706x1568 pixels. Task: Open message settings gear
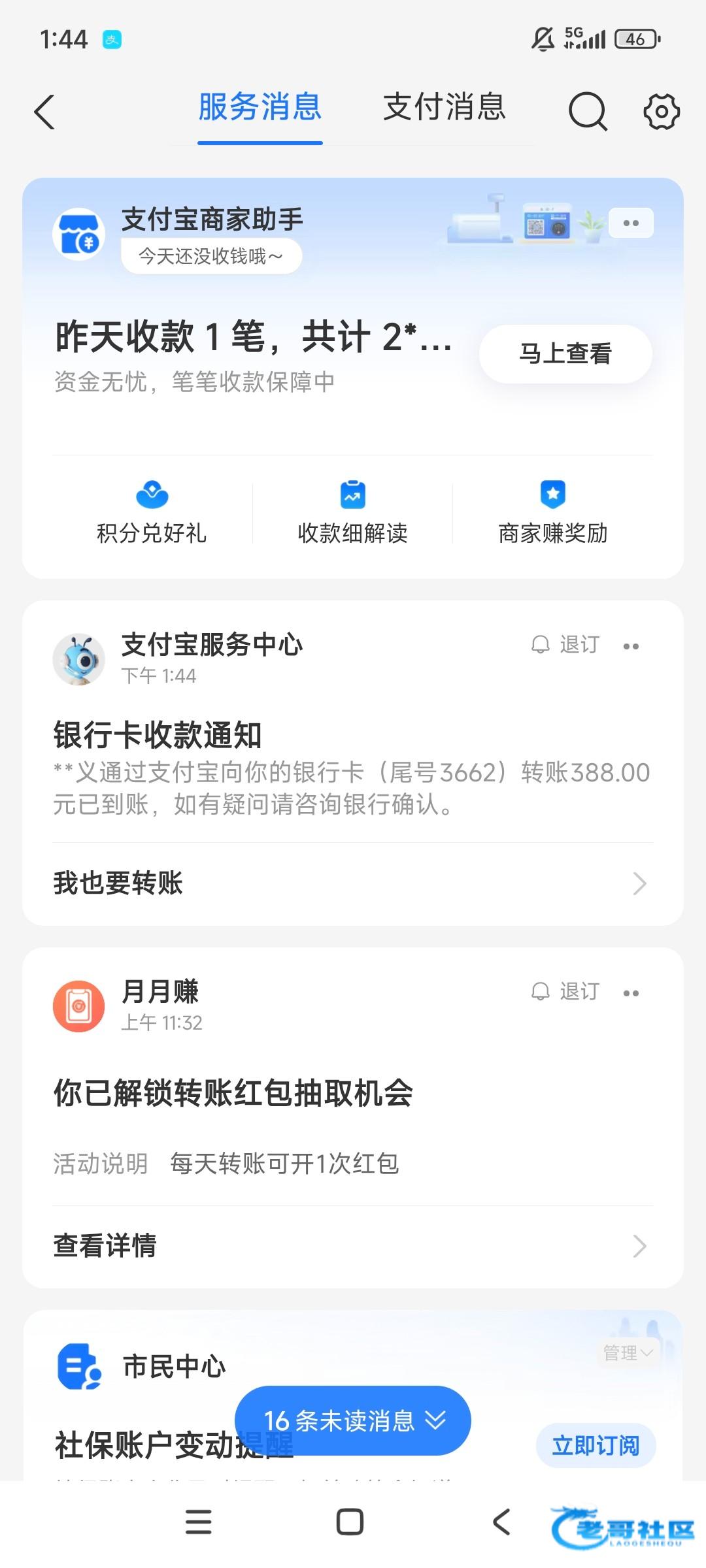point(661,112)
